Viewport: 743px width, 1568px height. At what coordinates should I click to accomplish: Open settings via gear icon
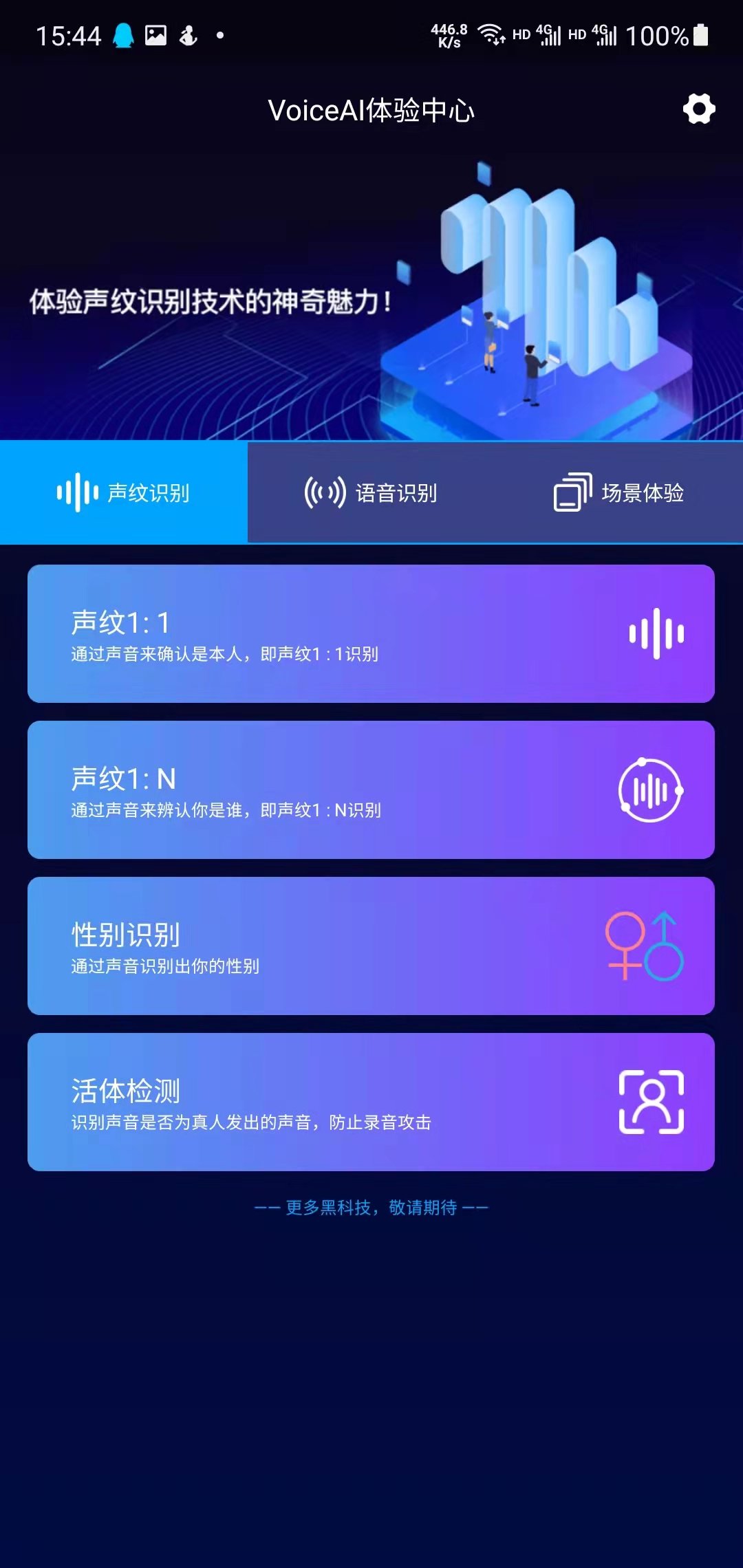pyautogui.click(x=698, y=109)
